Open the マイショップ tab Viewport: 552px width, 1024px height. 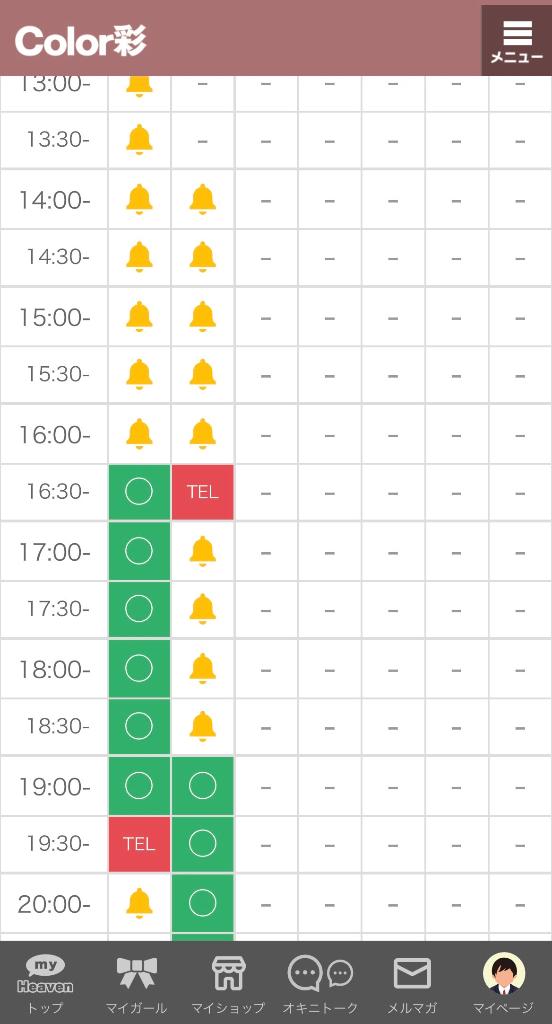(228, 982)
